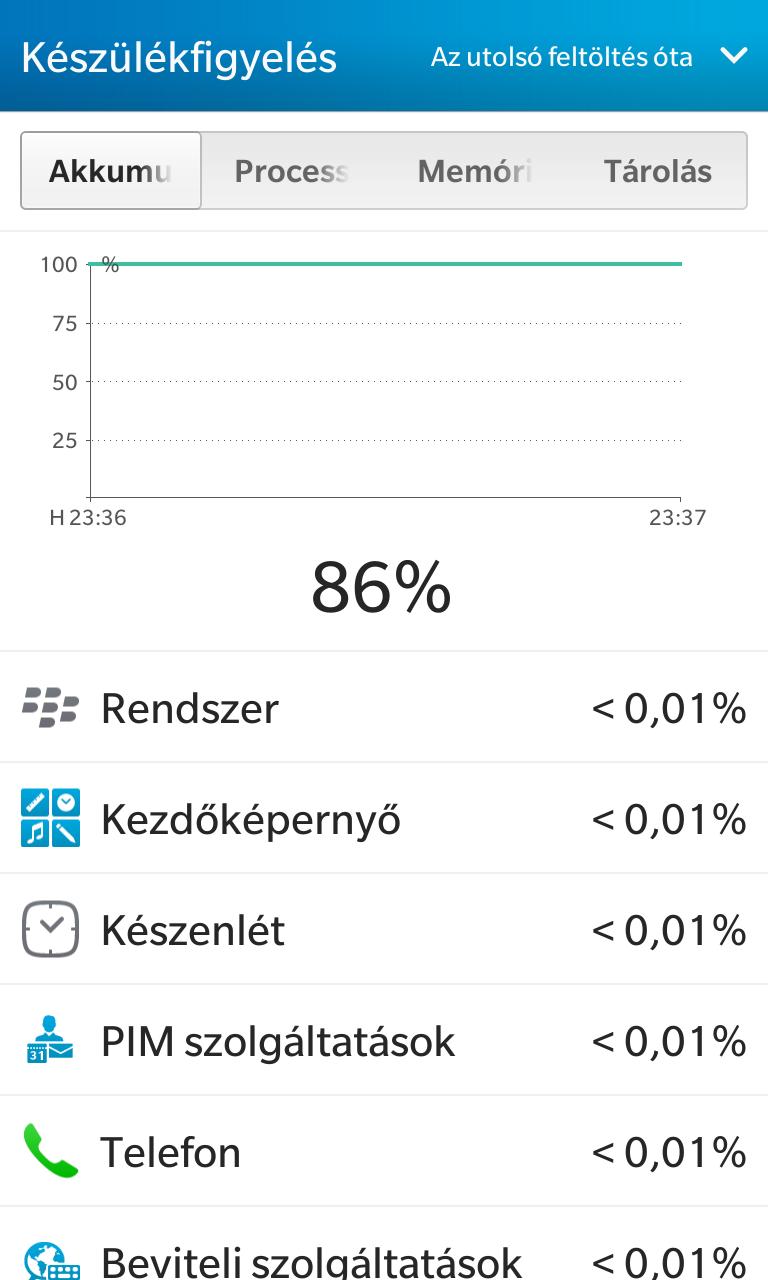The width and height of the screenshot is (768, 1280).
Task: Open the Az utolsó feltöltés óta dropdown
Action: [589, 56]
